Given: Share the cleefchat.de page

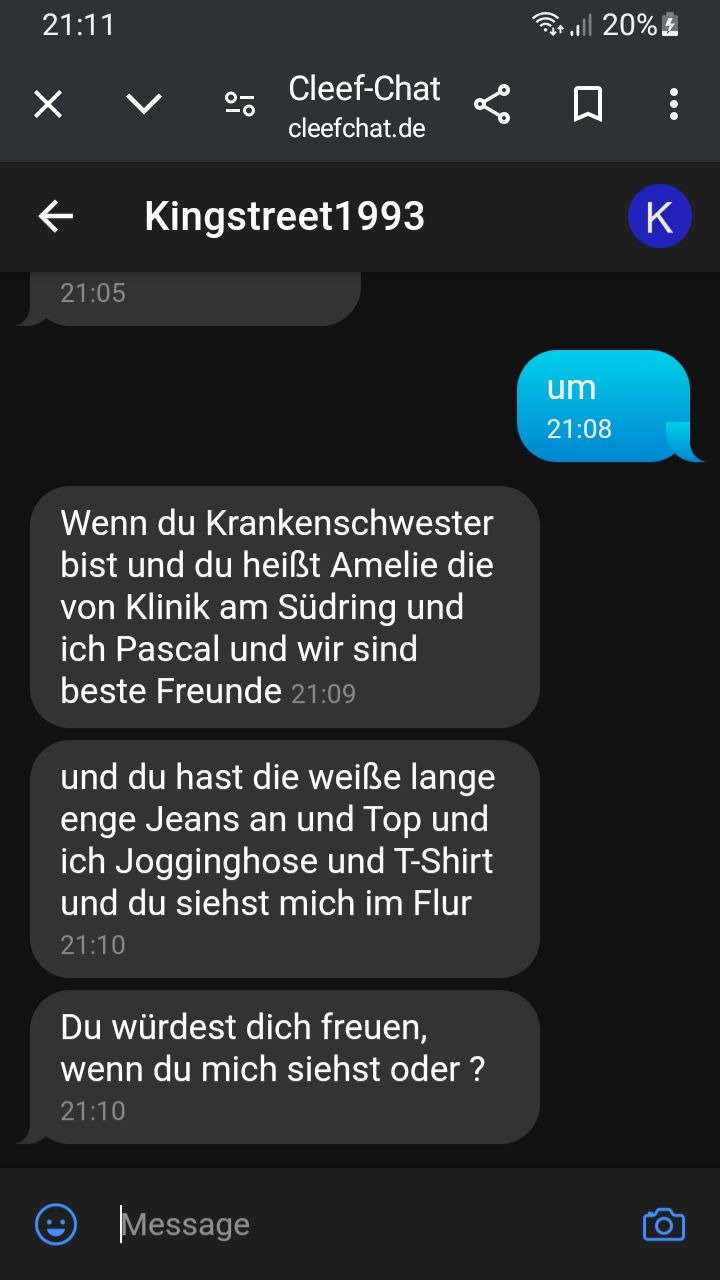Looking at the screenshot, I should click(491, 104).
